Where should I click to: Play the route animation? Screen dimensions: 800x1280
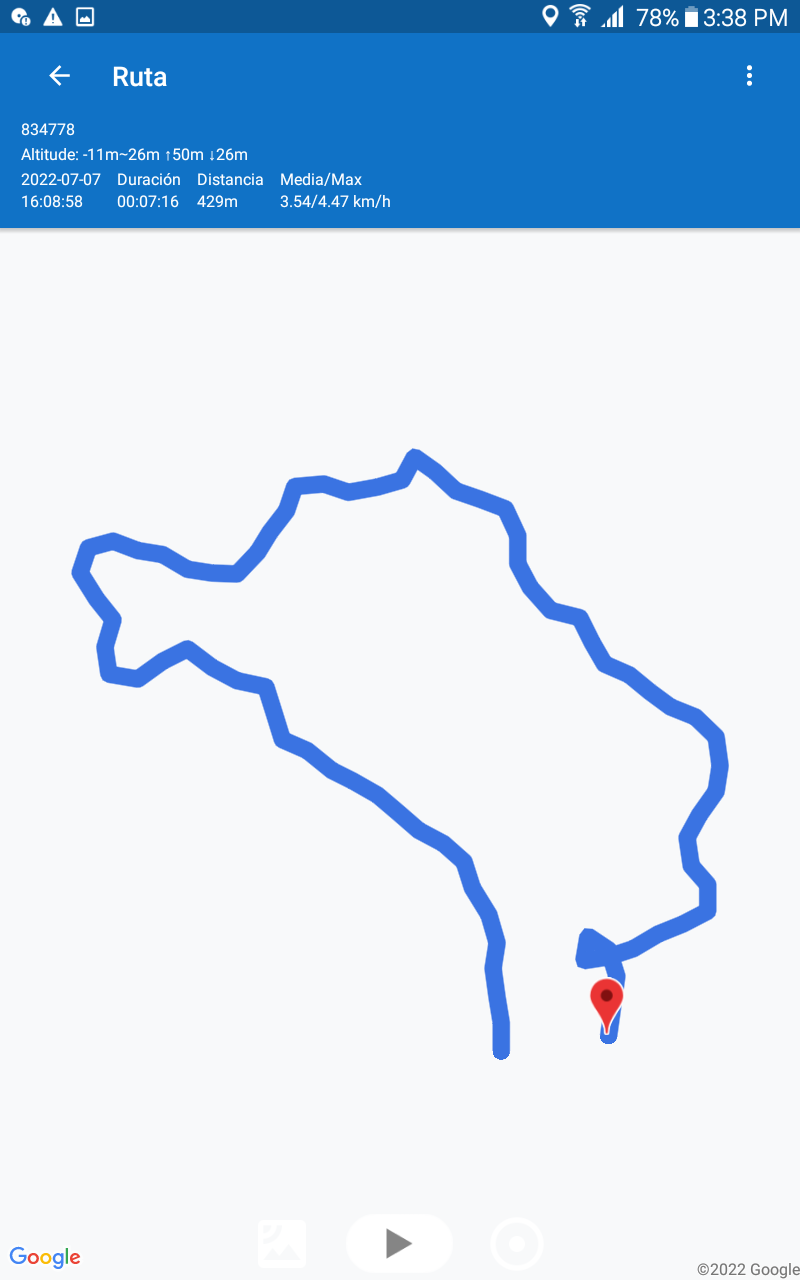coord(399,1243)
